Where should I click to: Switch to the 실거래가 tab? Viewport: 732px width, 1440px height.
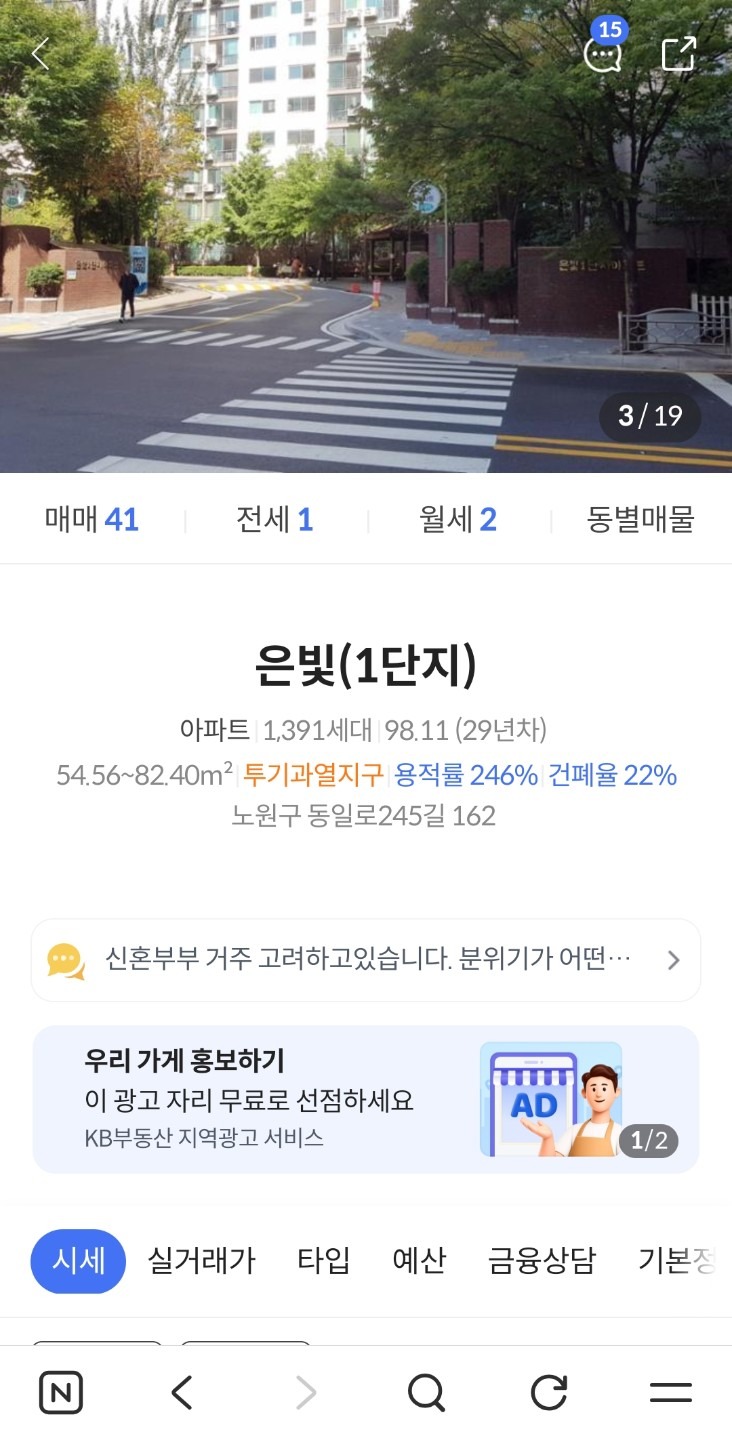tap(201, 1261)
